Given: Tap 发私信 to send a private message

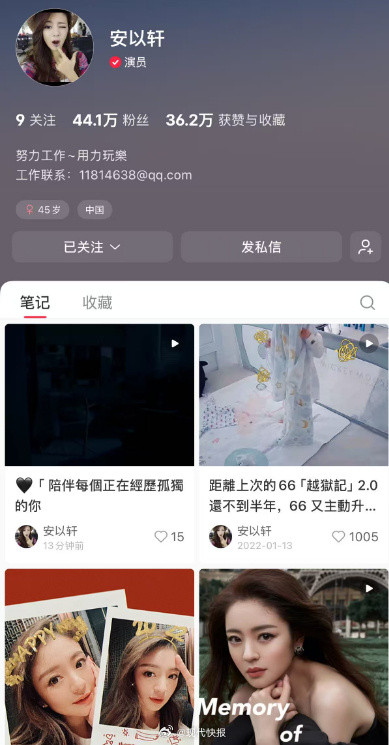Looking at the screenshot, I should (x=261, y=247).
